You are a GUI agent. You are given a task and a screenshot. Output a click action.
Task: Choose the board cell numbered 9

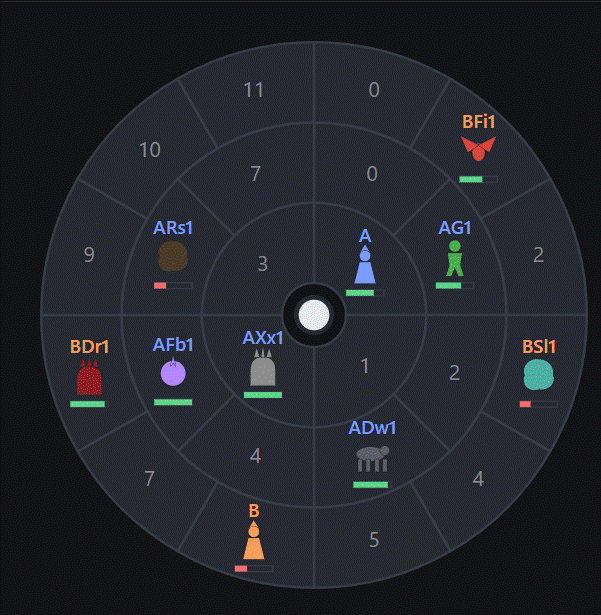[x=89, y=255]
